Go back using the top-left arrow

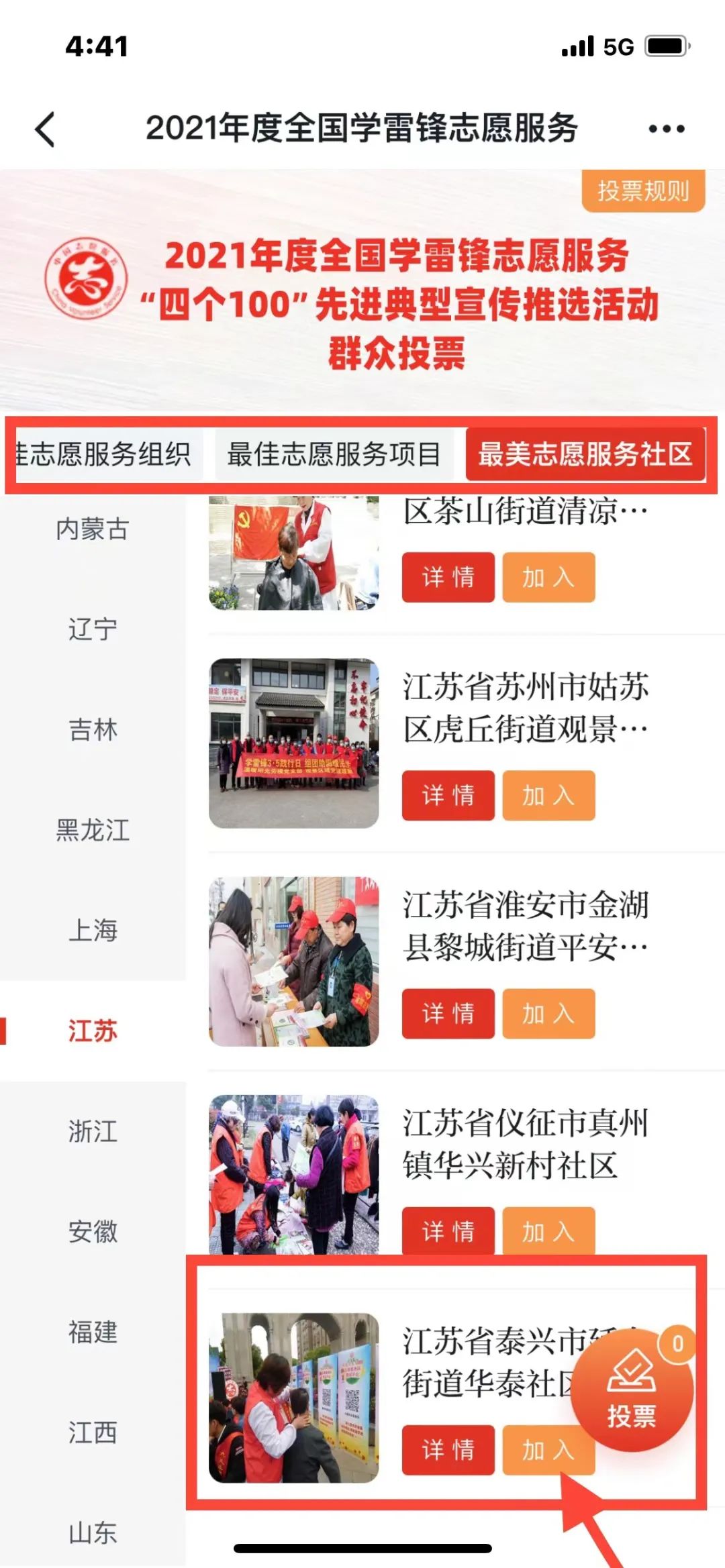click(x=46, y=129)
